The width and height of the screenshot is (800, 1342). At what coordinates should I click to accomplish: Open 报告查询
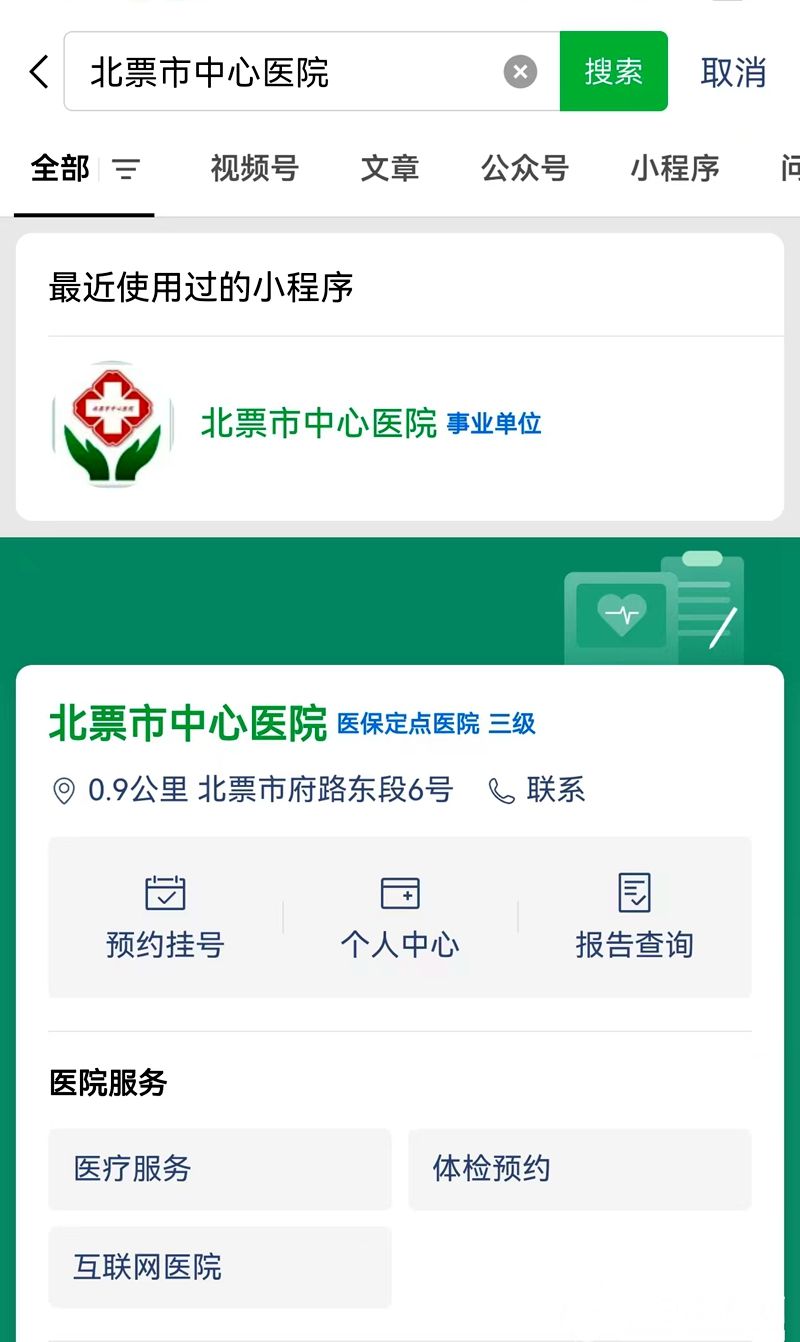pos(634,916)
